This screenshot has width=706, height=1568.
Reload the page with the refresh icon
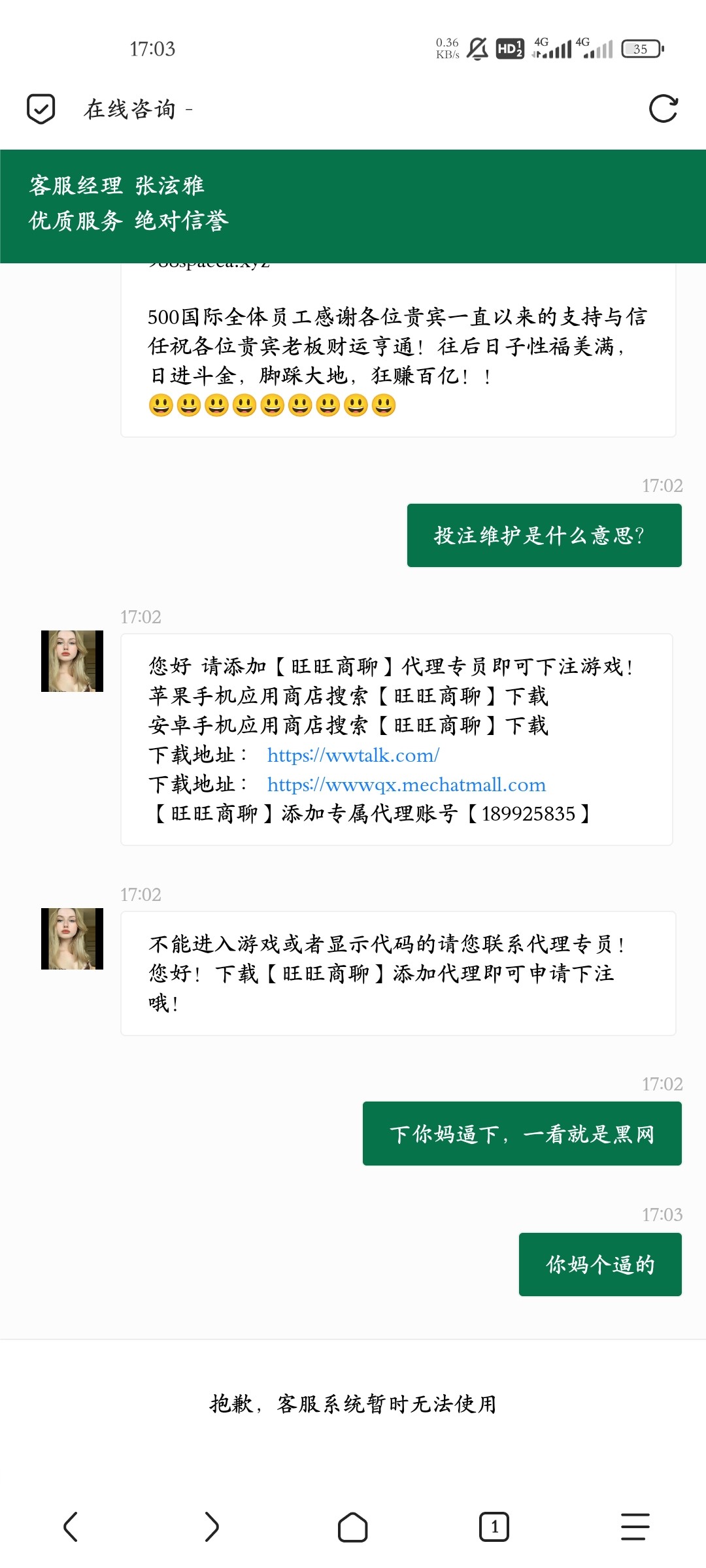click(x=663, y=108)
